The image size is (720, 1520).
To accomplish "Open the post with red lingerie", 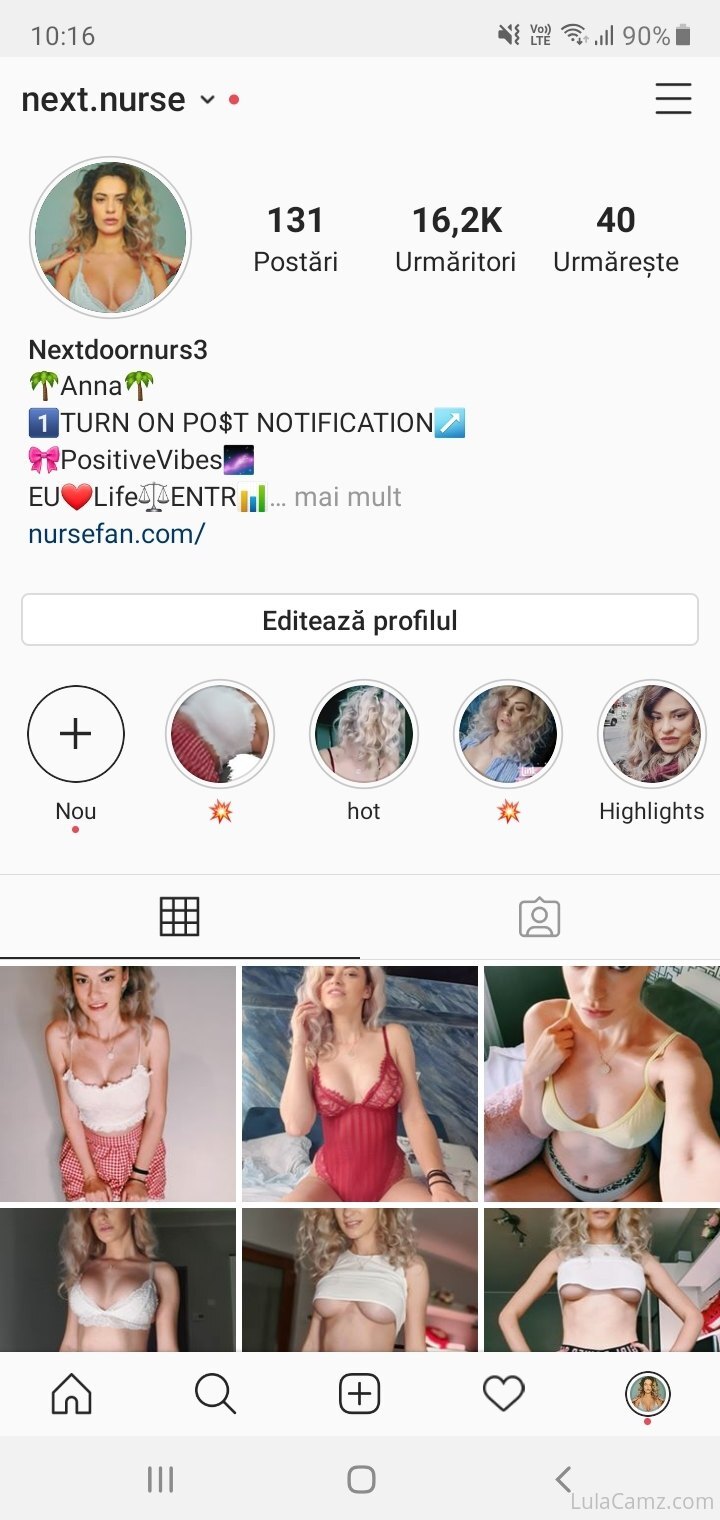I will 360,1083.
